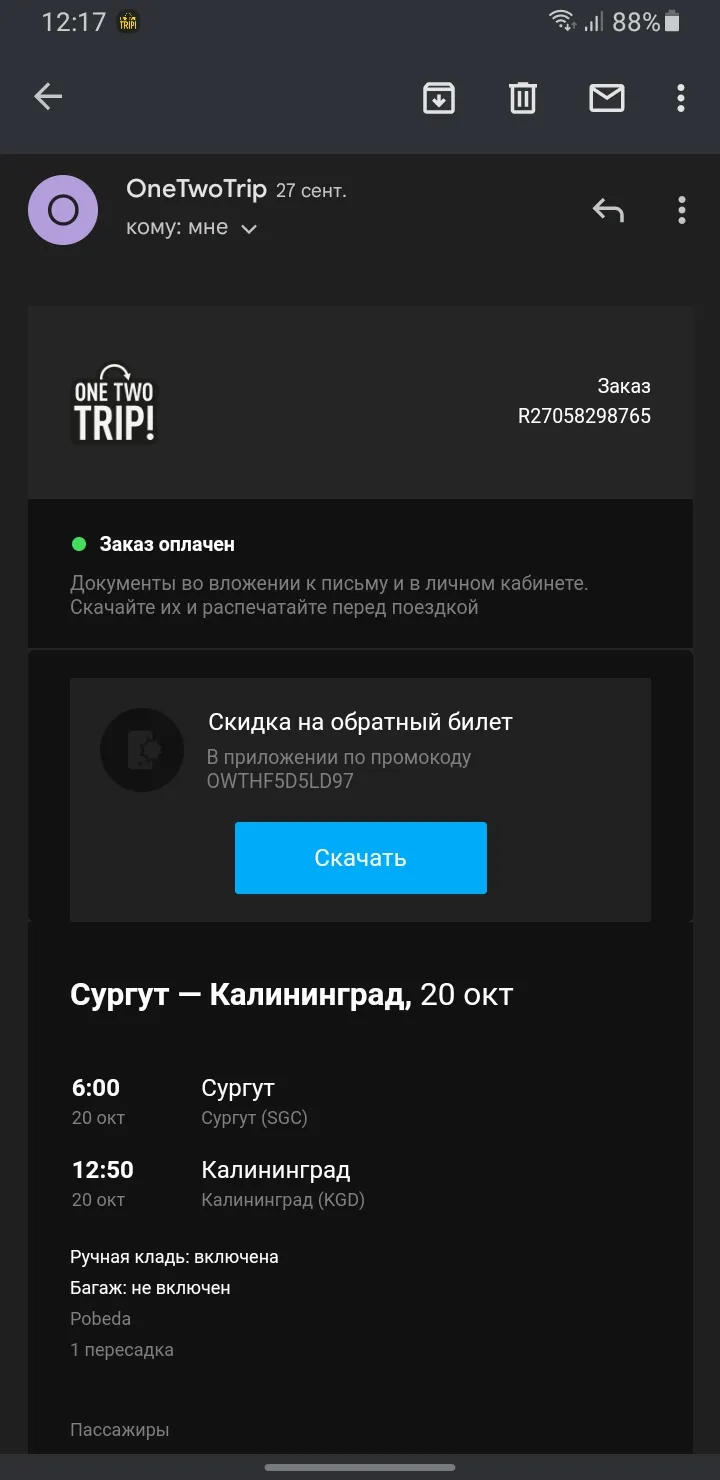Open message options next to reply

[682, 210]
